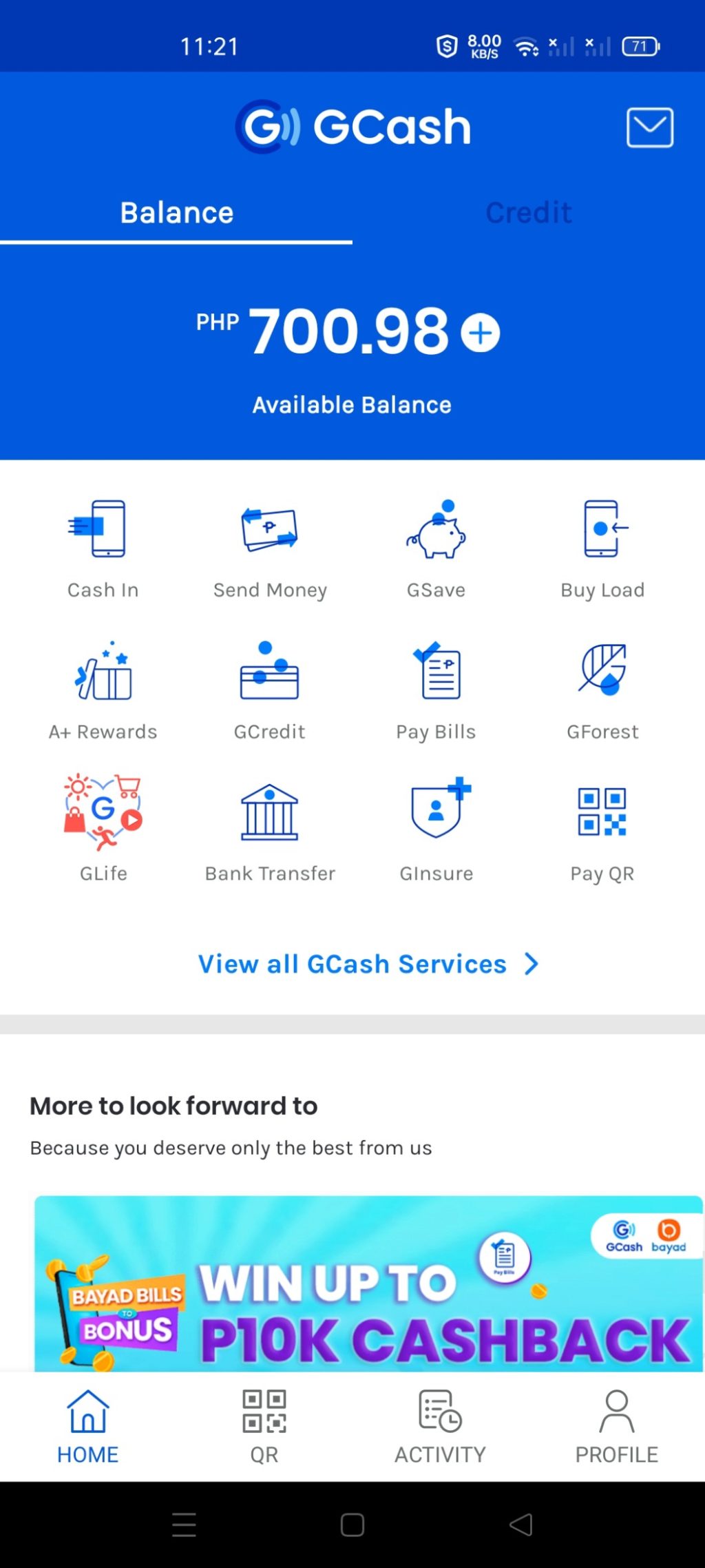Open the inbox envelope icon
Image resolution: width=705 pixels, height=1568 pixels.
[x=649, y=127]
